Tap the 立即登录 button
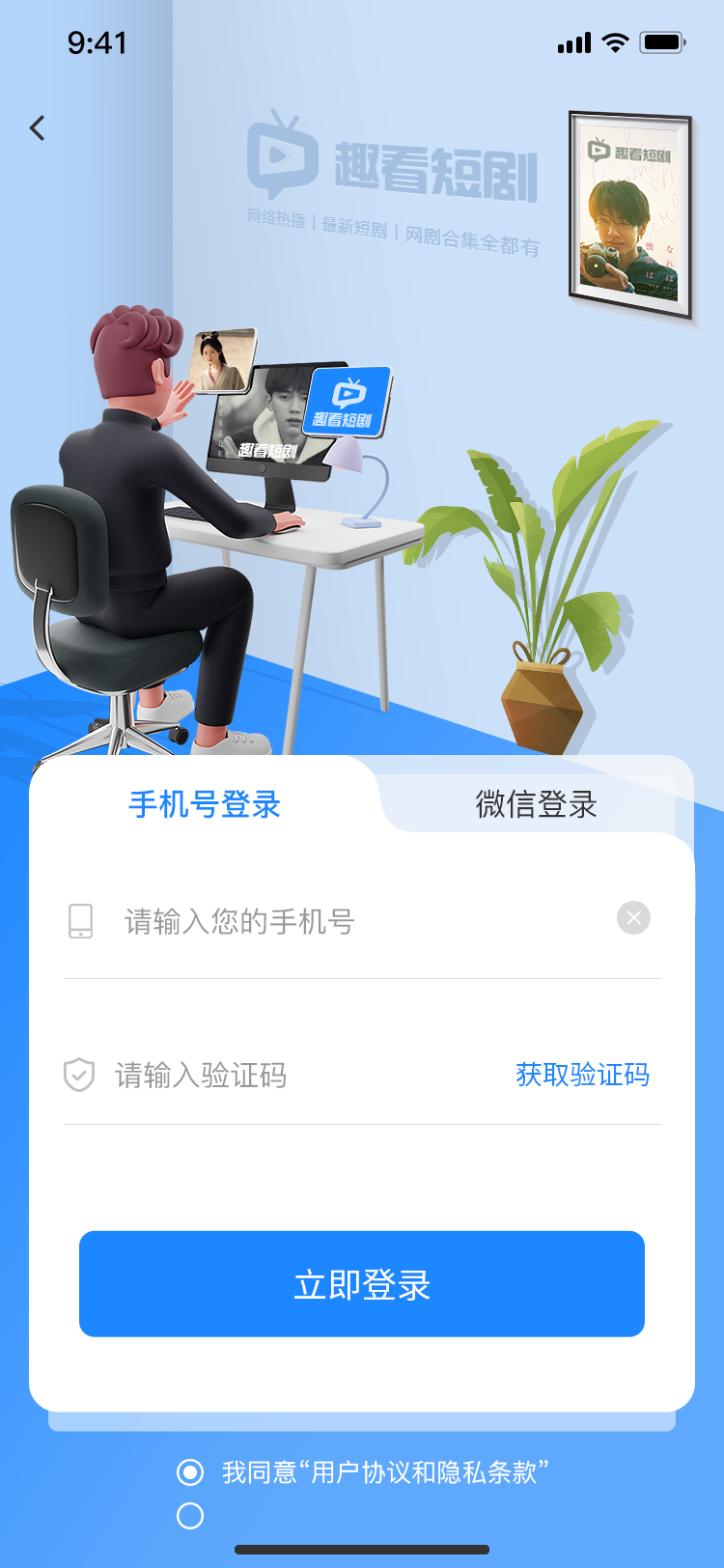The image size is (724, 1568). click(362, 1284)
